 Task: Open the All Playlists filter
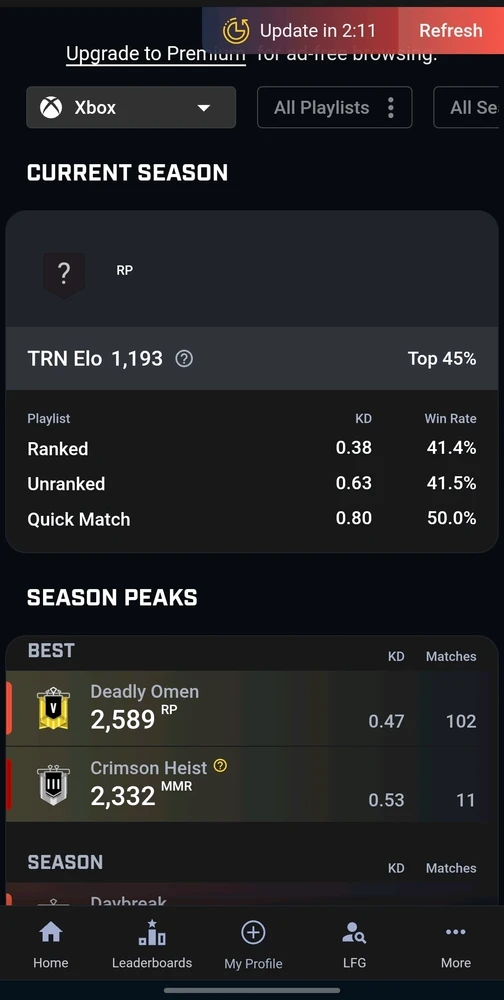point(334,107)
